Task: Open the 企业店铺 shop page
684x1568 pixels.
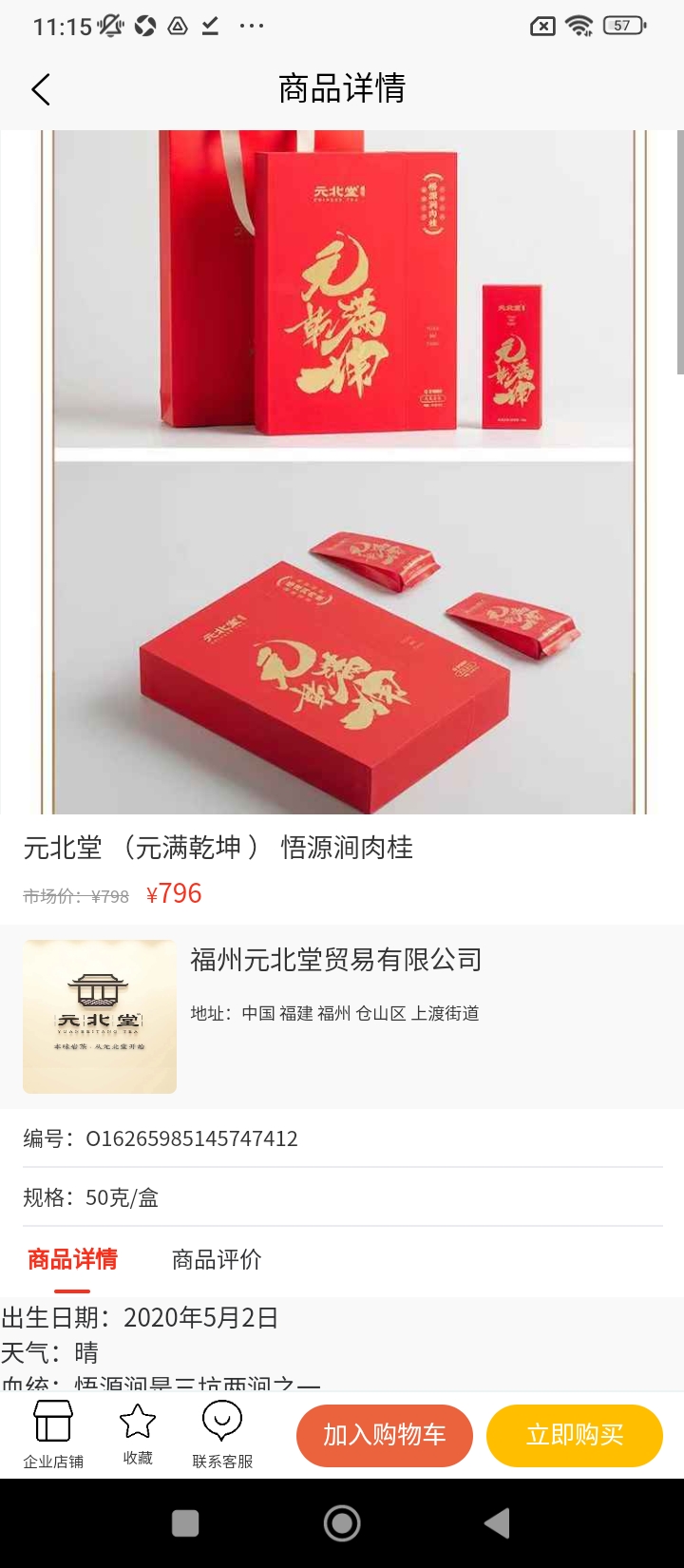Action: point(53,1435)
